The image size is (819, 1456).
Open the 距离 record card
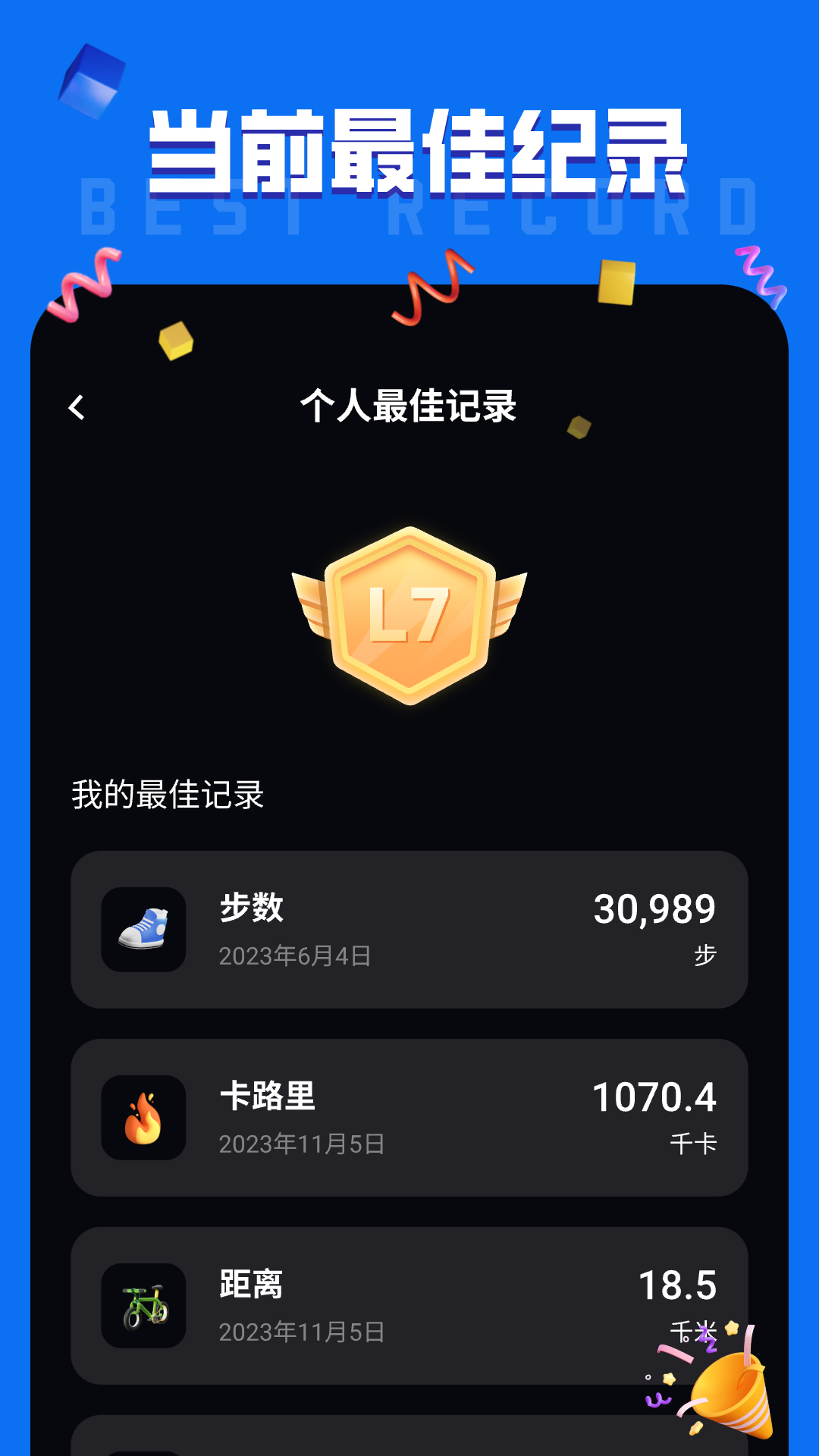(x=409, y=1306)
